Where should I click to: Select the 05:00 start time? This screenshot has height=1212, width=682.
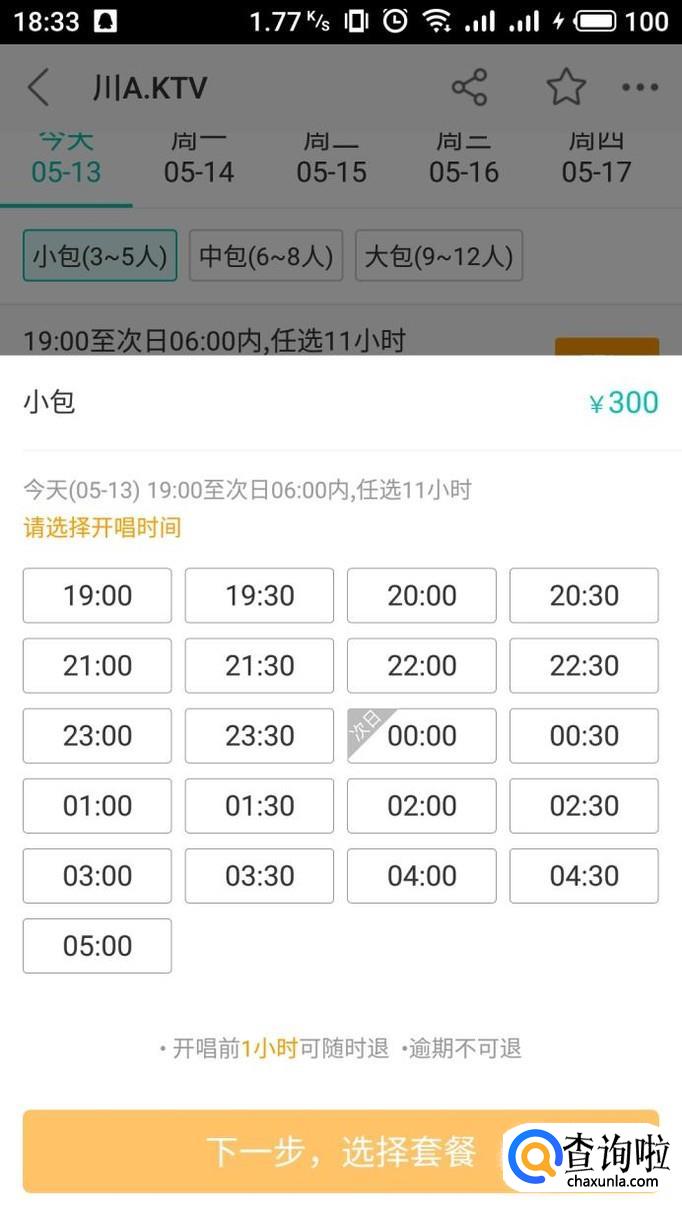tap(97, 946)
